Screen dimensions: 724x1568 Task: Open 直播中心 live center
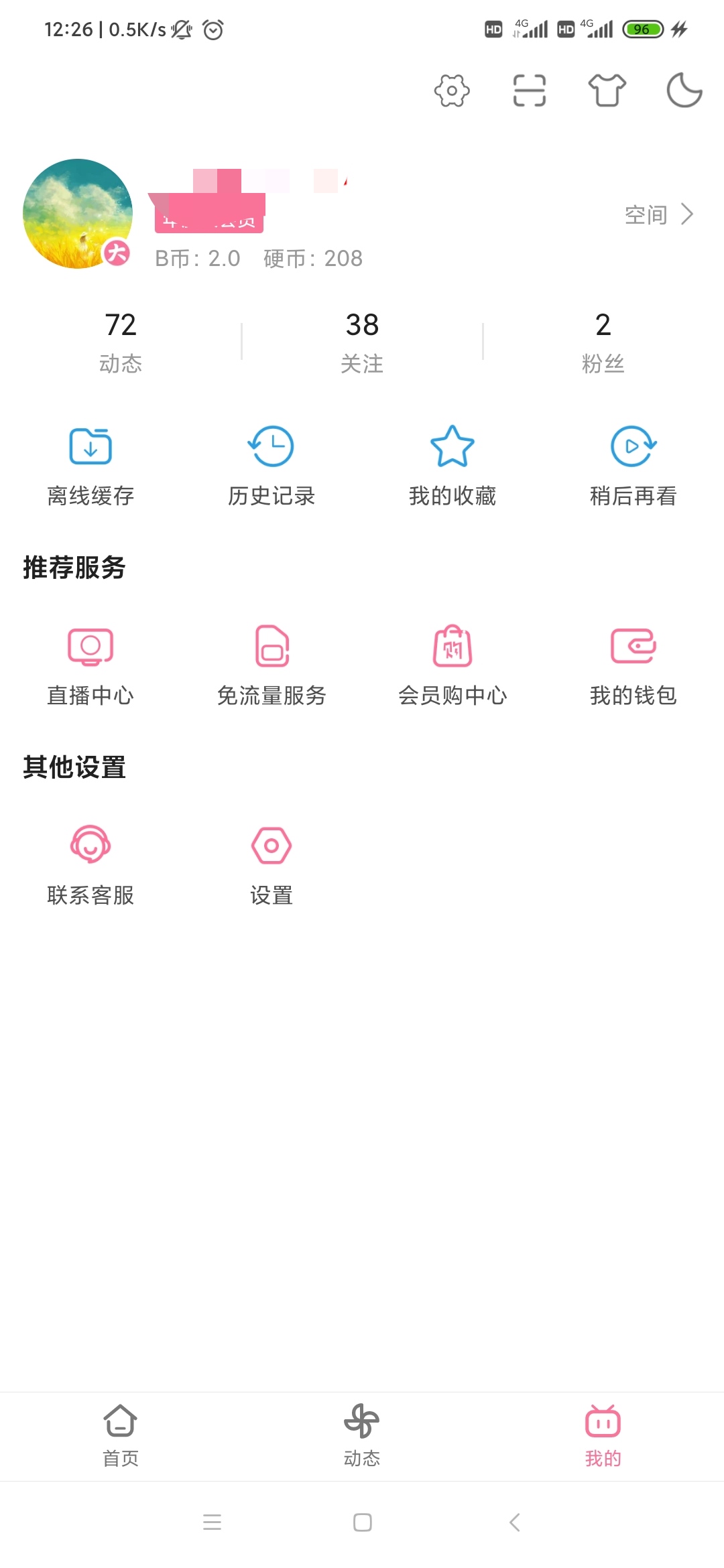click(90, 665)
